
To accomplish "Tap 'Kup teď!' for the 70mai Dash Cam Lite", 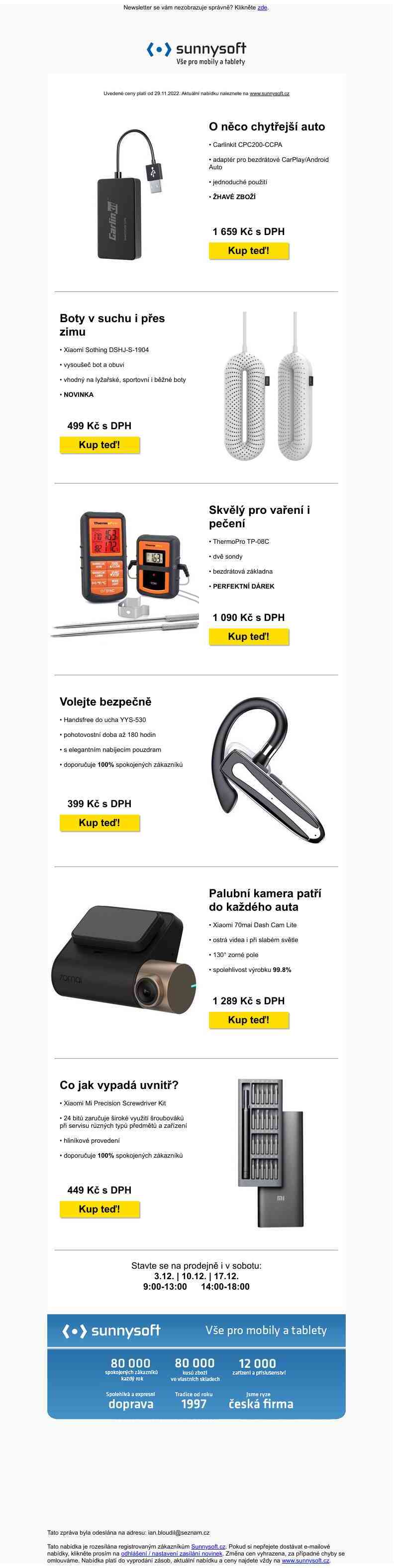I will pyautogui.click(x=248, y=1020).
